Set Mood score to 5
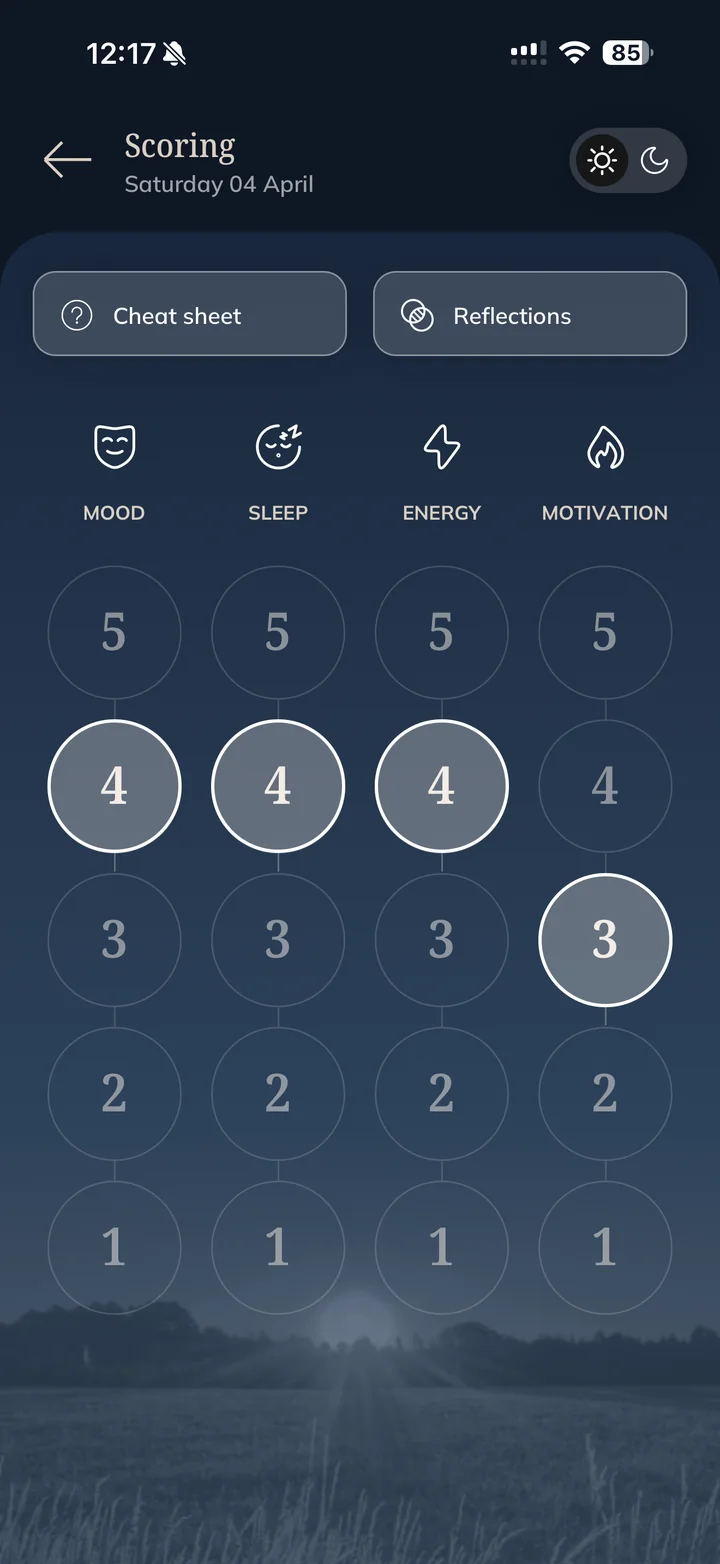The width and height of the screenshot is (720, 1564). (x=114, y=632)
